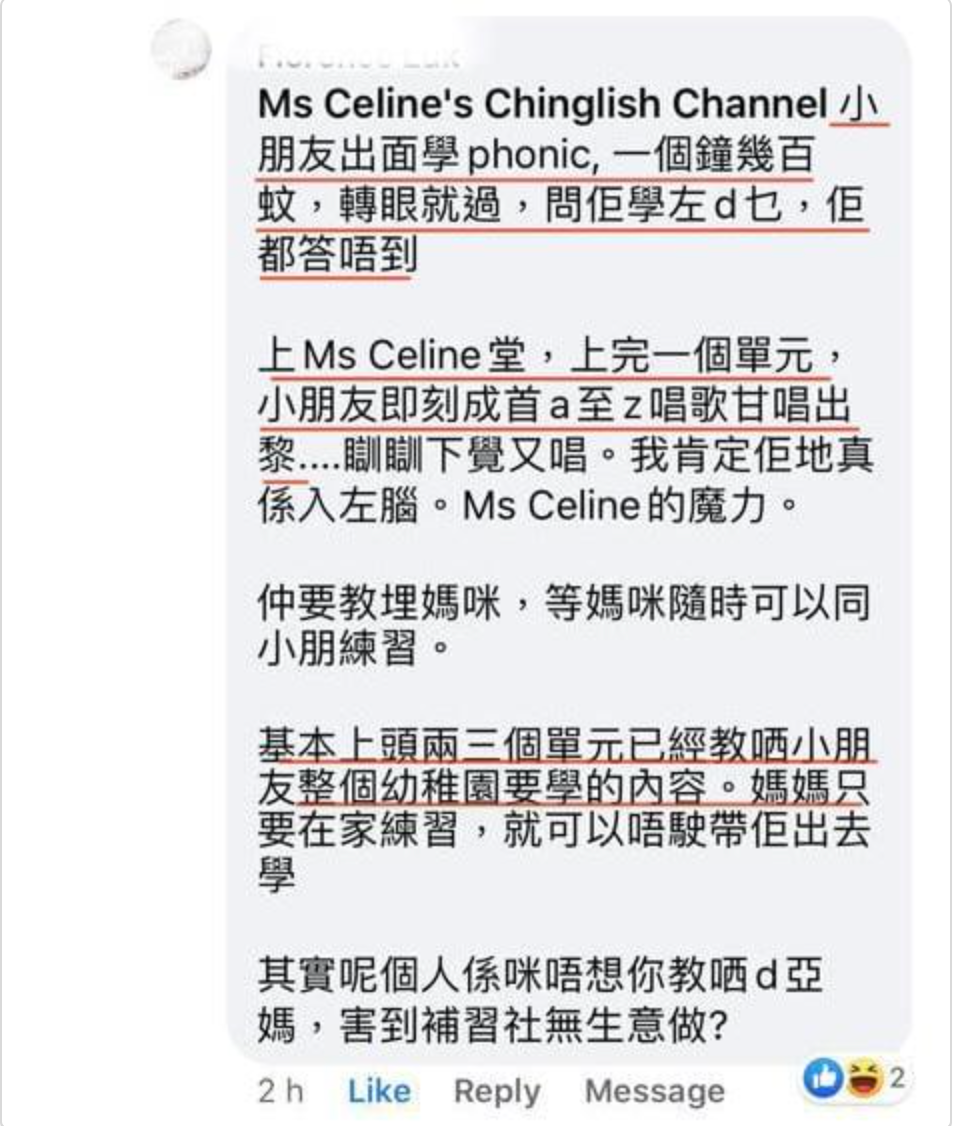Image resolution: width=954 pixels, height=1126 pixels.
Task: Tap Message under the comment
Action: [x=654, y=1091]
